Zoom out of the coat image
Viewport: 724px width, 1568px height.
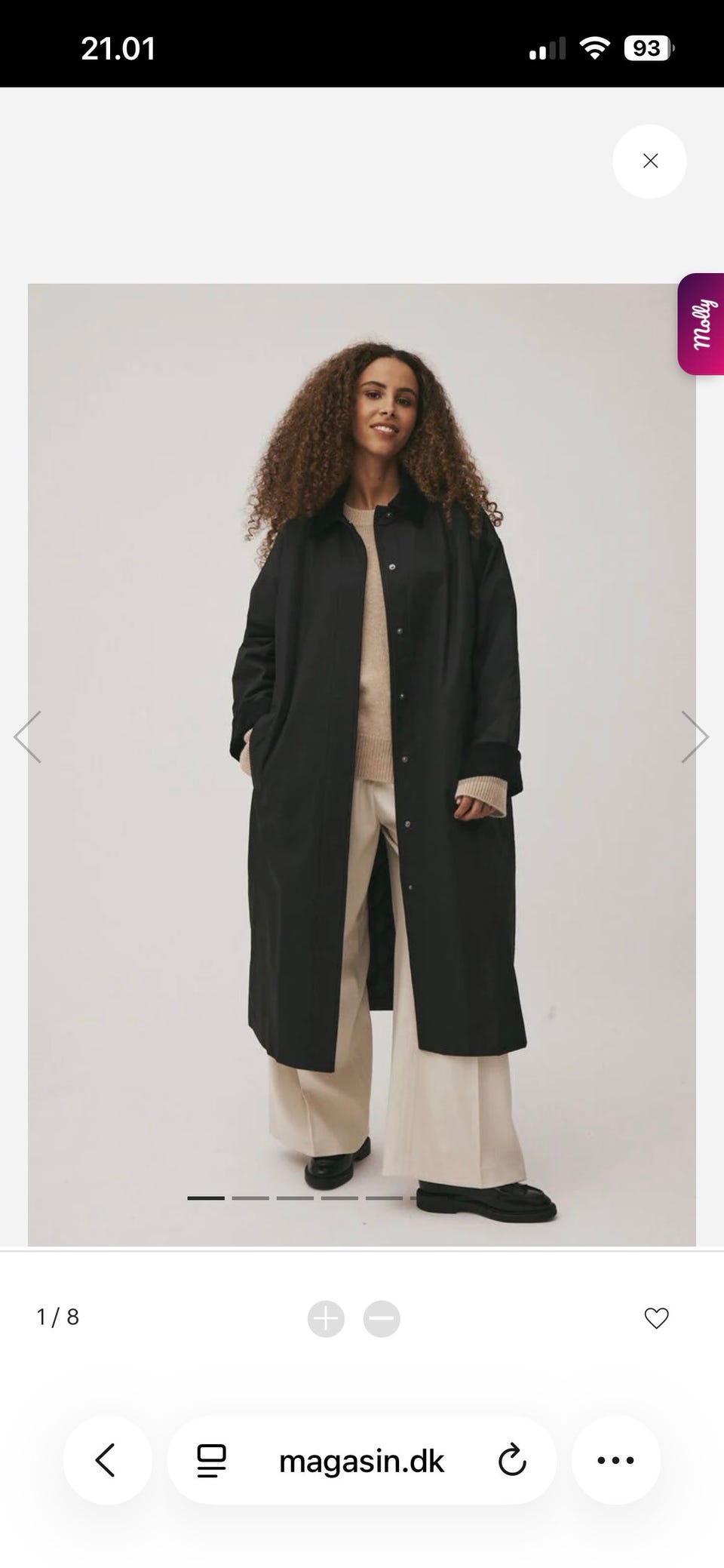(382, 1319)
